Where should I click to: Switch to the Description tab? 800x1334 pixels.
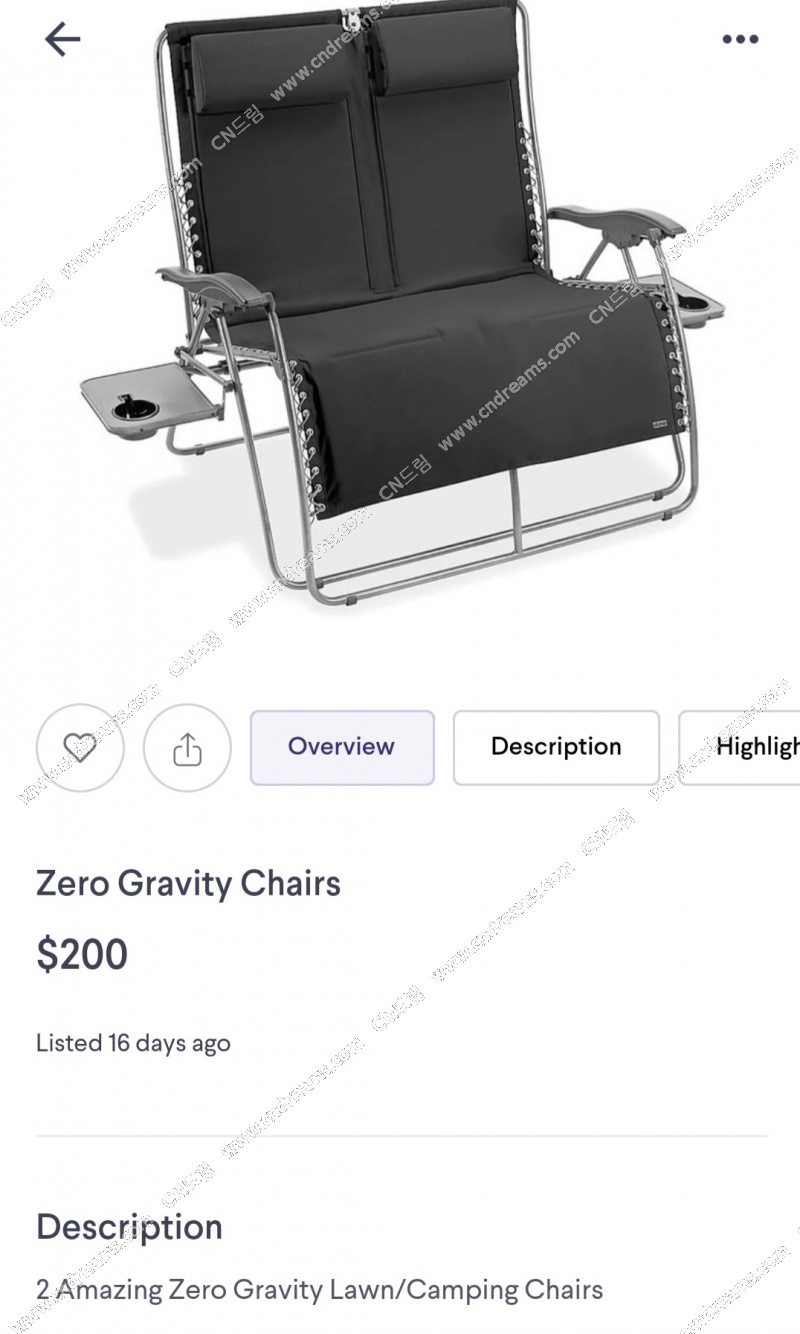pyautogui.click(x=556, y=747)
